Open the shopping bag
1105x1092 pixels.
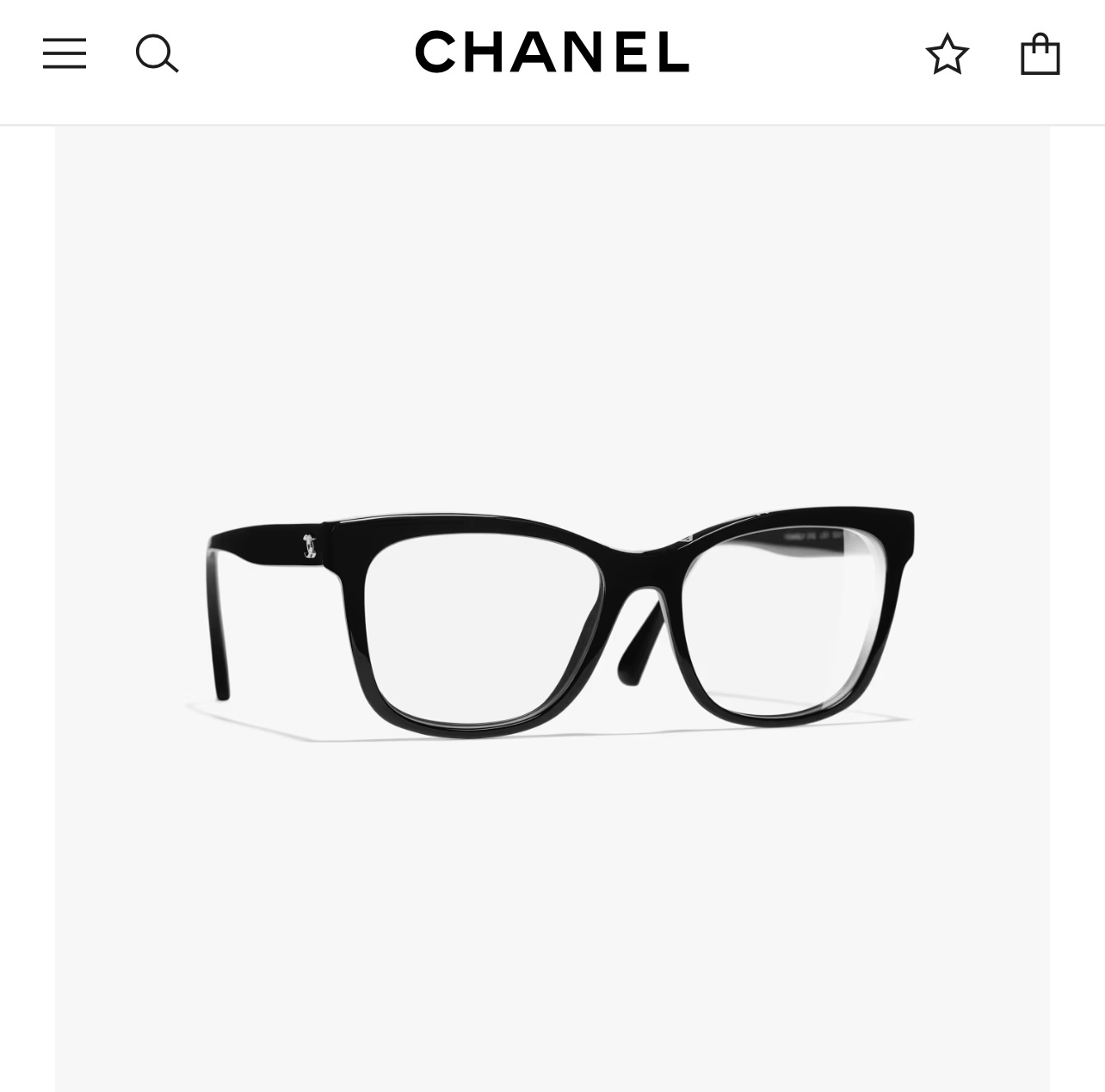(x=1040, y=54)
